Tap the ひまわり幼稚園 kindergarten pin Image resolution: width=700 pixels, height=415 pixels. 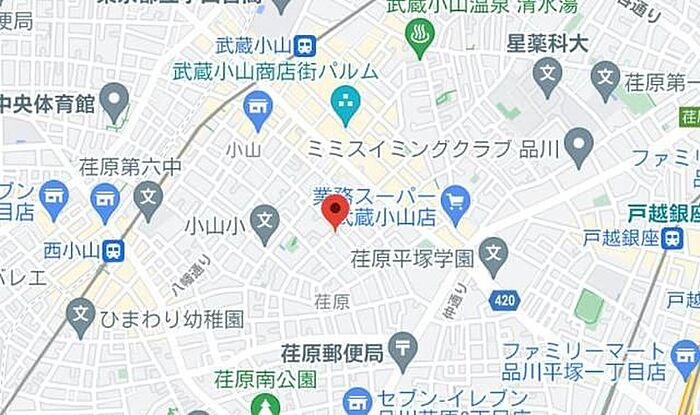(80, 318)
